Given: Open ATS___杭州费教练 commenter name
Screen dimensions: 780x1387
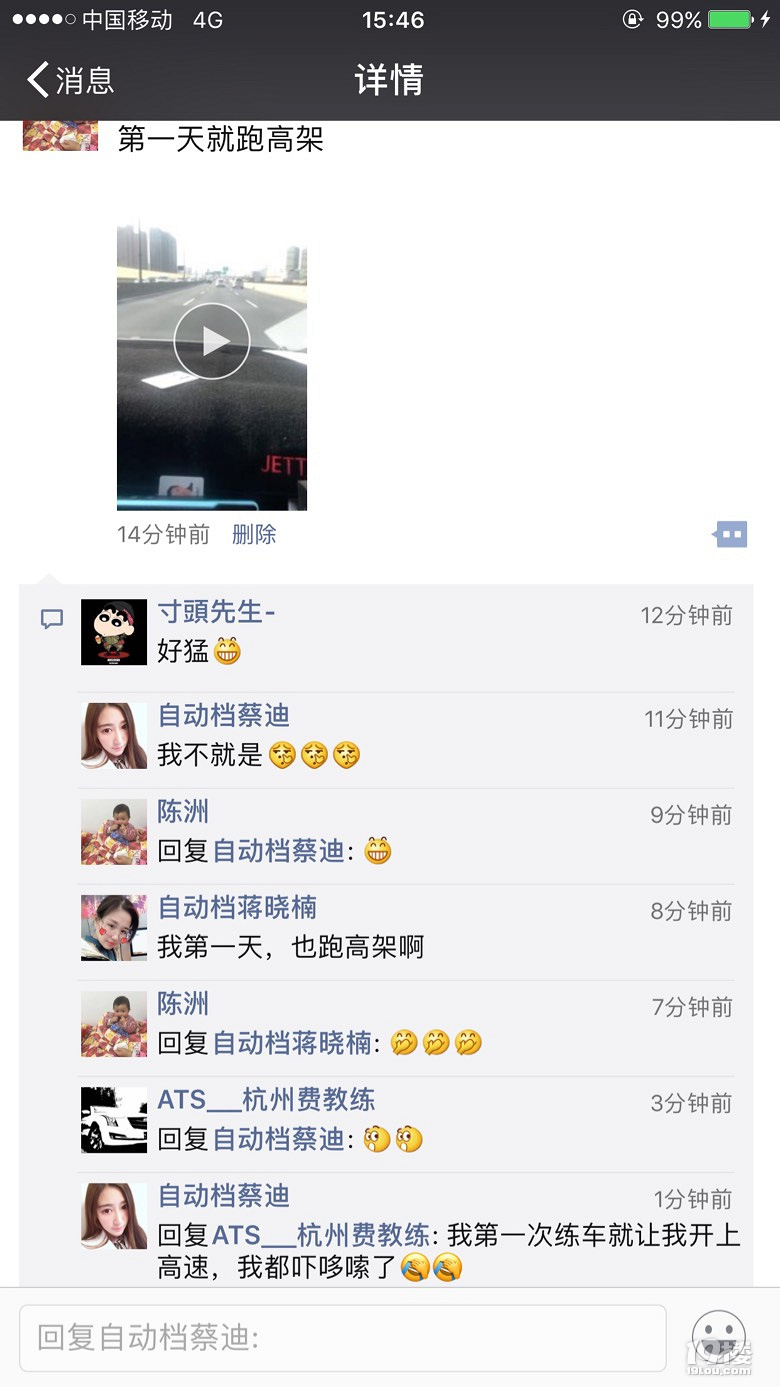Looking at the screenshot, I should pyautogui.click(x=266, y=1100).
